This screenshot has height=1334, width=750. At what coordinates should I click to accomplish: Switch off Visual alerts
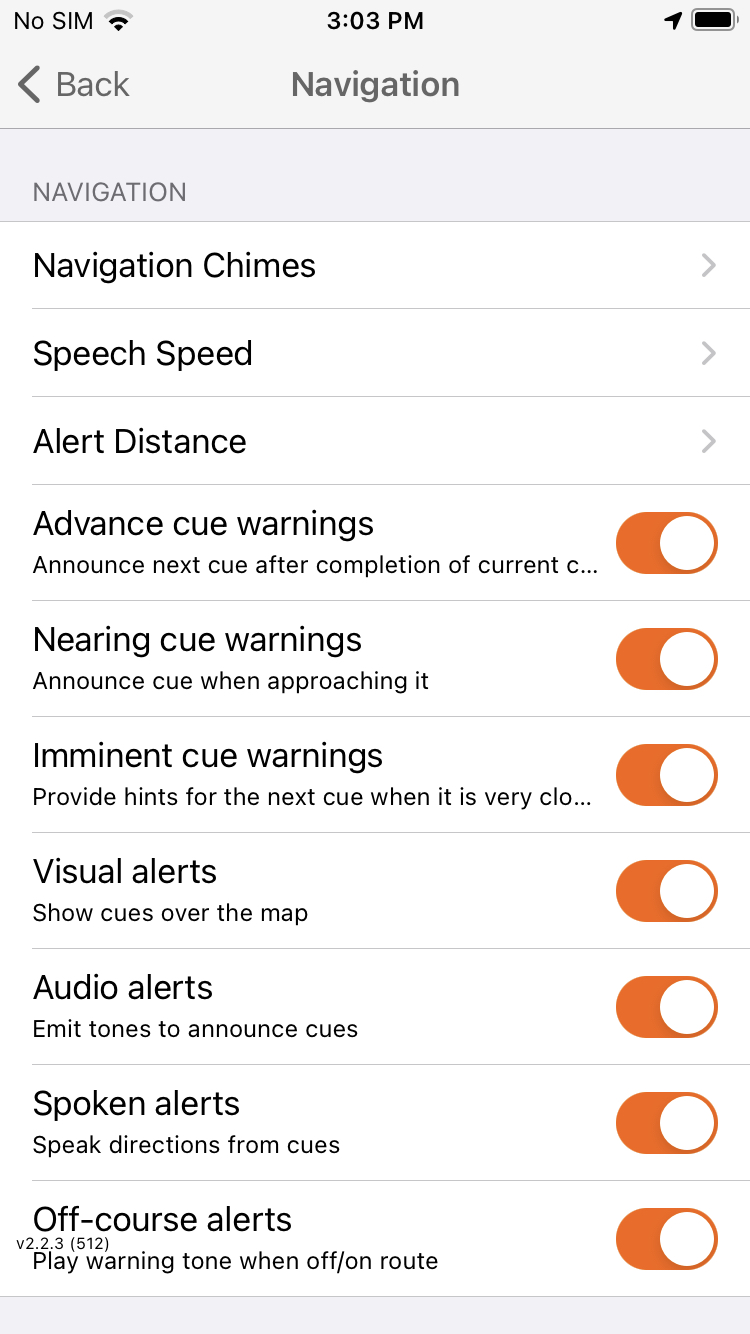667,891
